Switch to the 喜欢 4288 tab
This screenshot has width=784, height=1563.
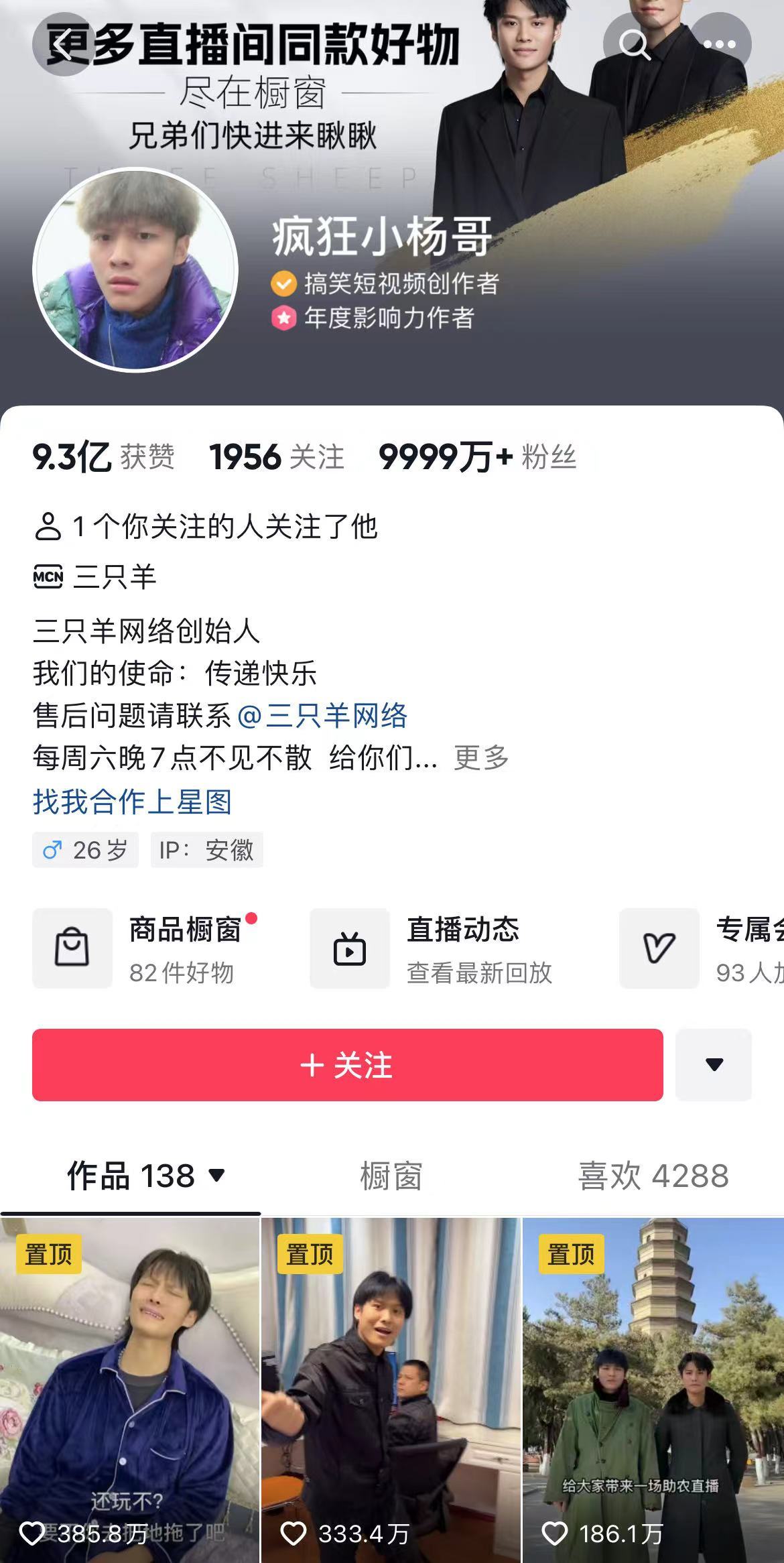[653, 1176]
